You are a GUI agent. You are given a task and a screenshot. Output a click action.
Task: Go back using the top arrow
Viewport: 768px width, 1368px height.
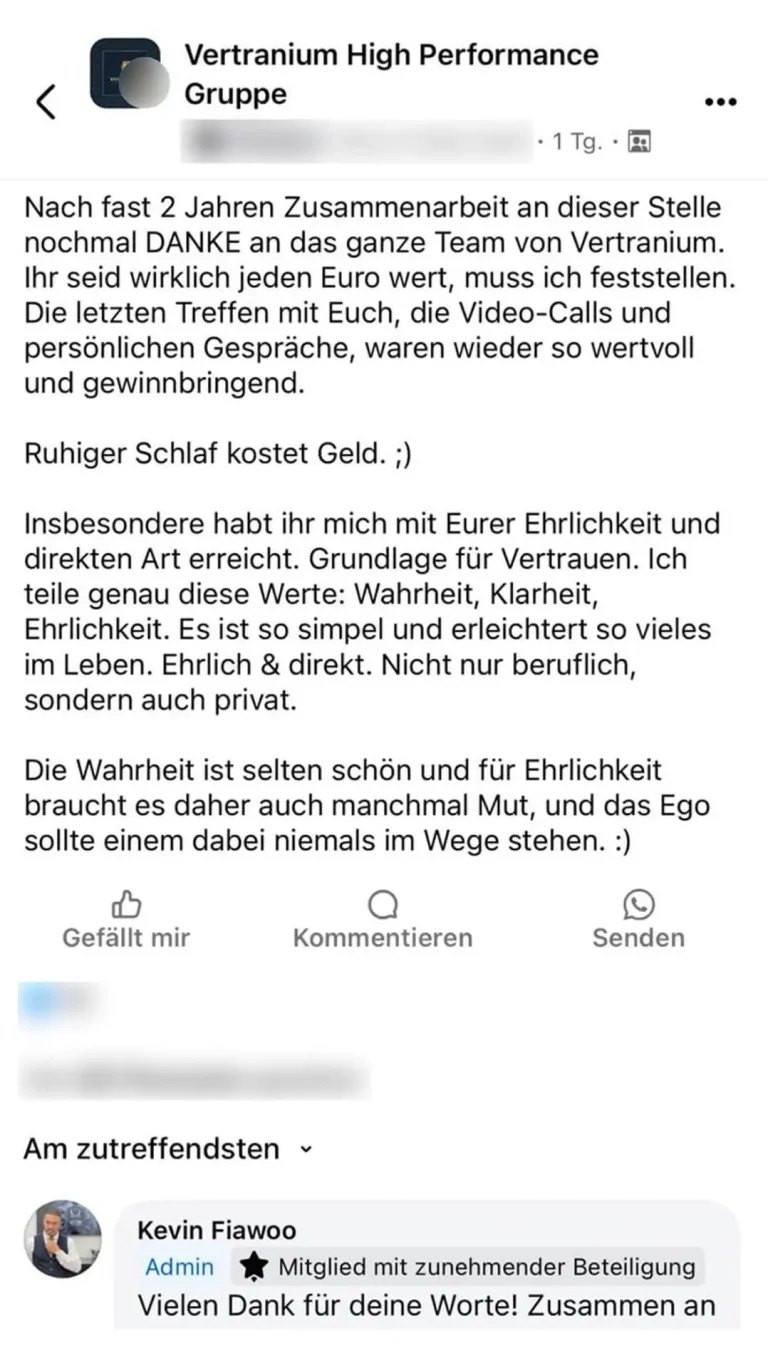(x=46, y=101)
